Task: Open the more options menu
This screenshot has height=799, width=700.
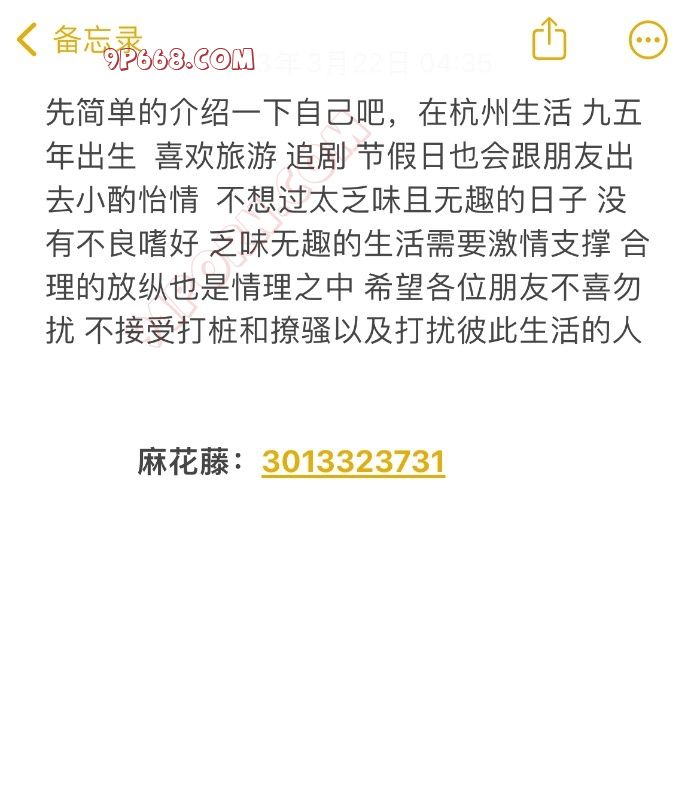Action: point(647,40)
